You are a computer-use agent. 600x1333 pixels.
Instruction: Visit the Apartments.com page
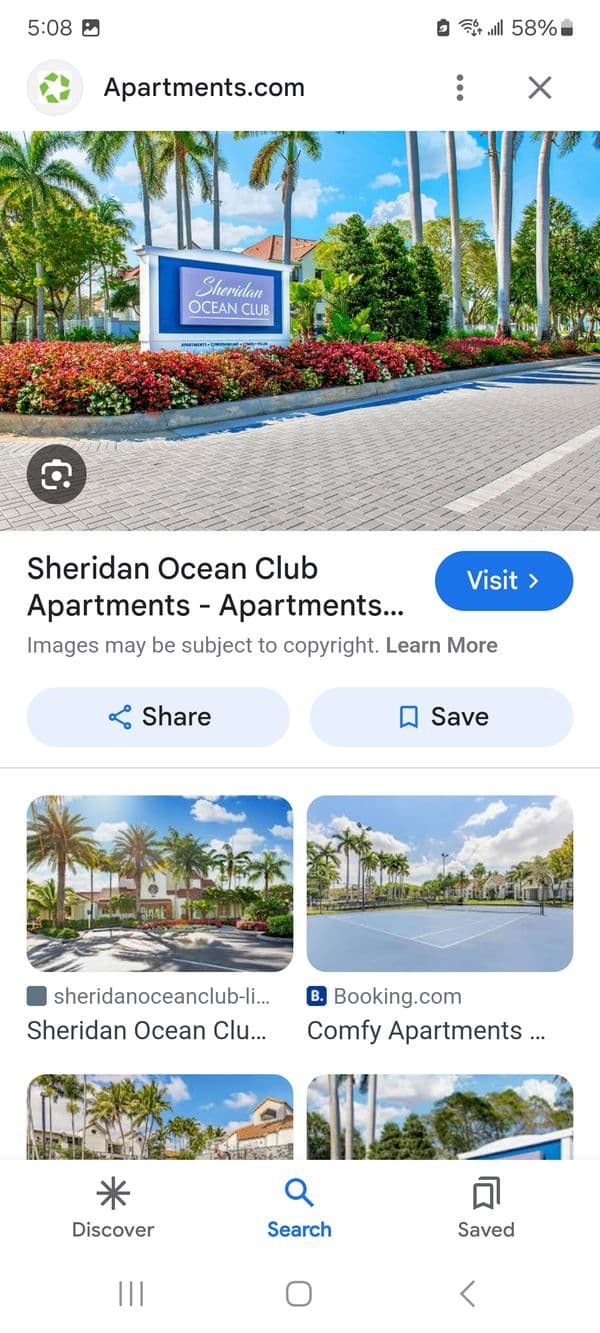(503, 581)
